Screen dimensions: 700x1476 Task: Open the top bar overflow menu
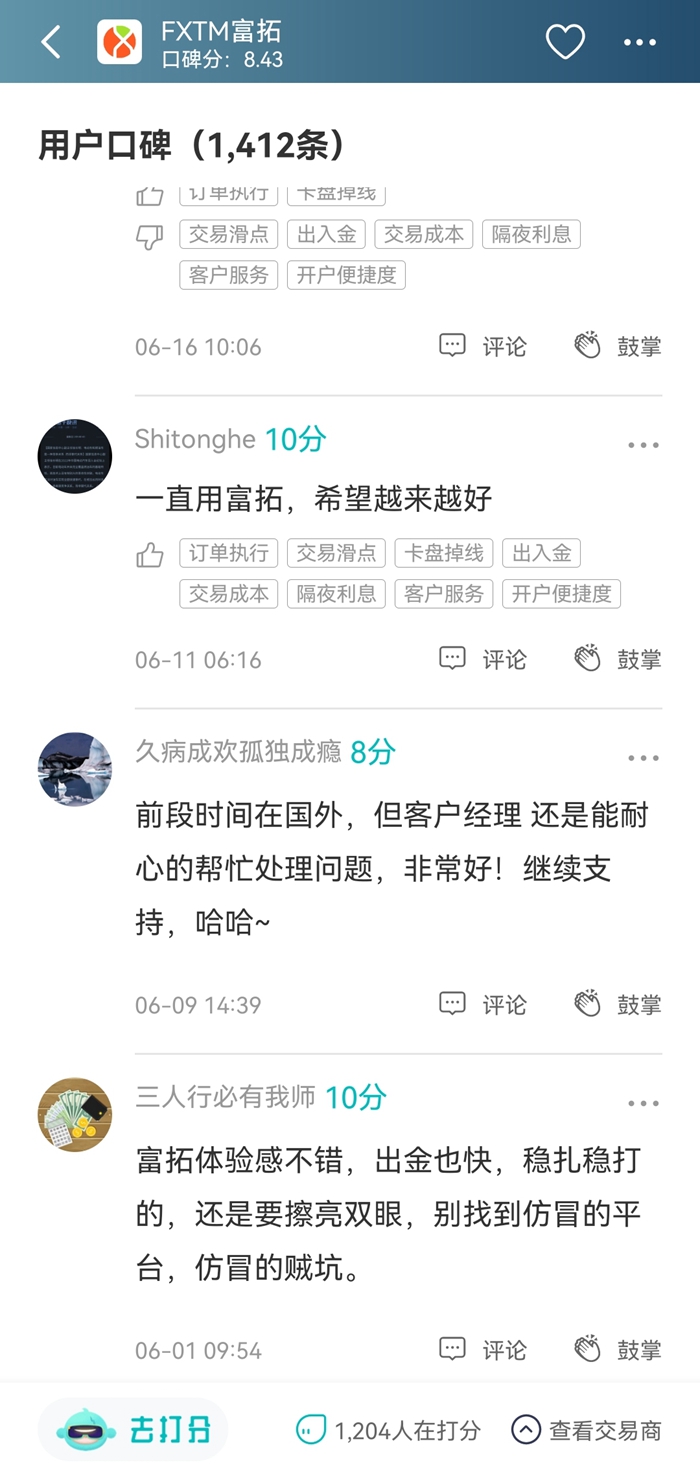[x=640, y=42]
